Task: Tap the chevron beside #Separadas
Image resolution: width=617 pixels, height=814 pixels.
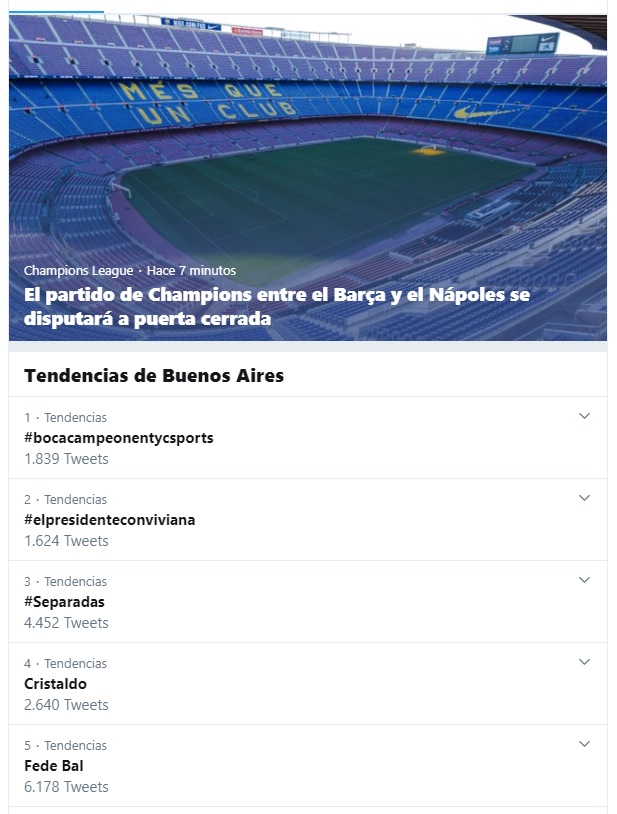Action: click(x=585, y=580)
